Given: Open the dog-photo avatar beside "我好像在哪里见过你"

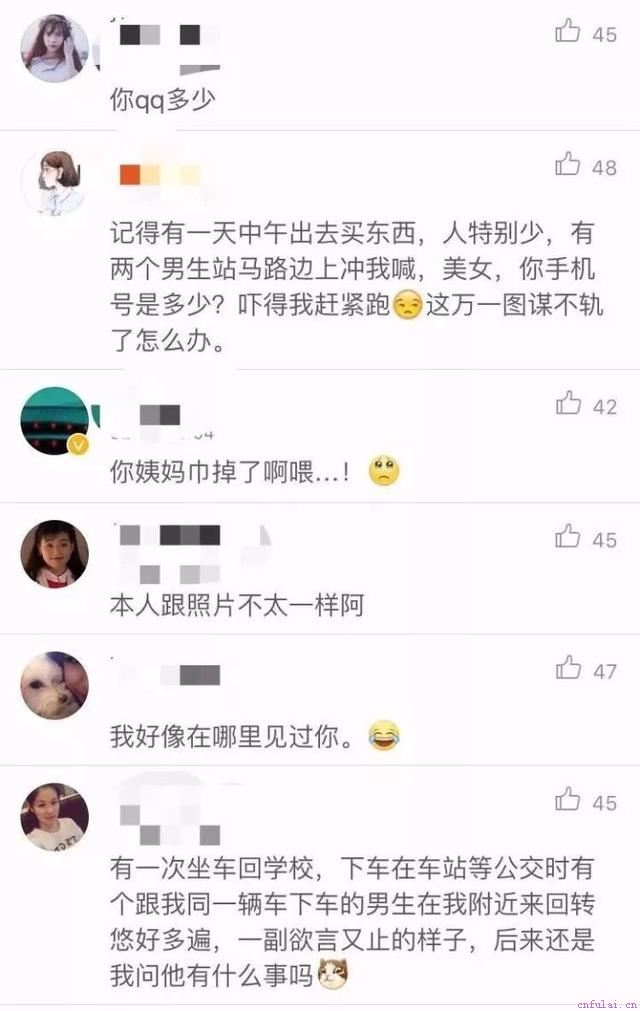Looking at the screenshot, I should tap(55, 685).
